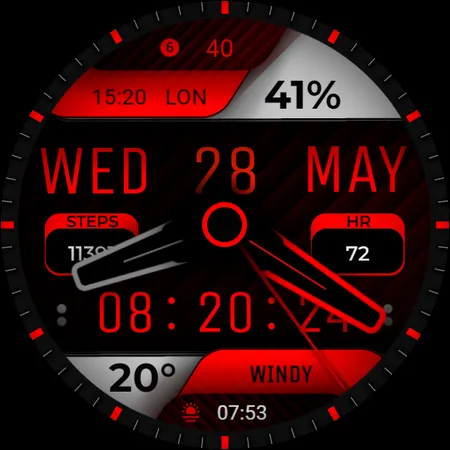The image size is (450, 450).
Task: Open the STEPS complication
Action: pyautogui.click(x=92, y=245)
